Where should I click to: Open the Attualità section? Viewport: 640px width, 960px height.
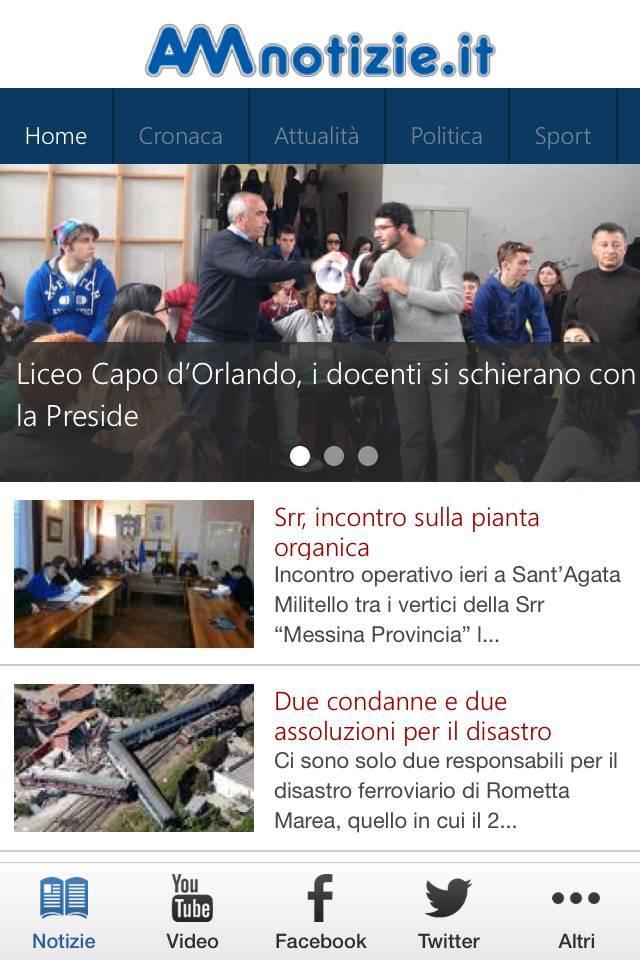click(316, 136)
